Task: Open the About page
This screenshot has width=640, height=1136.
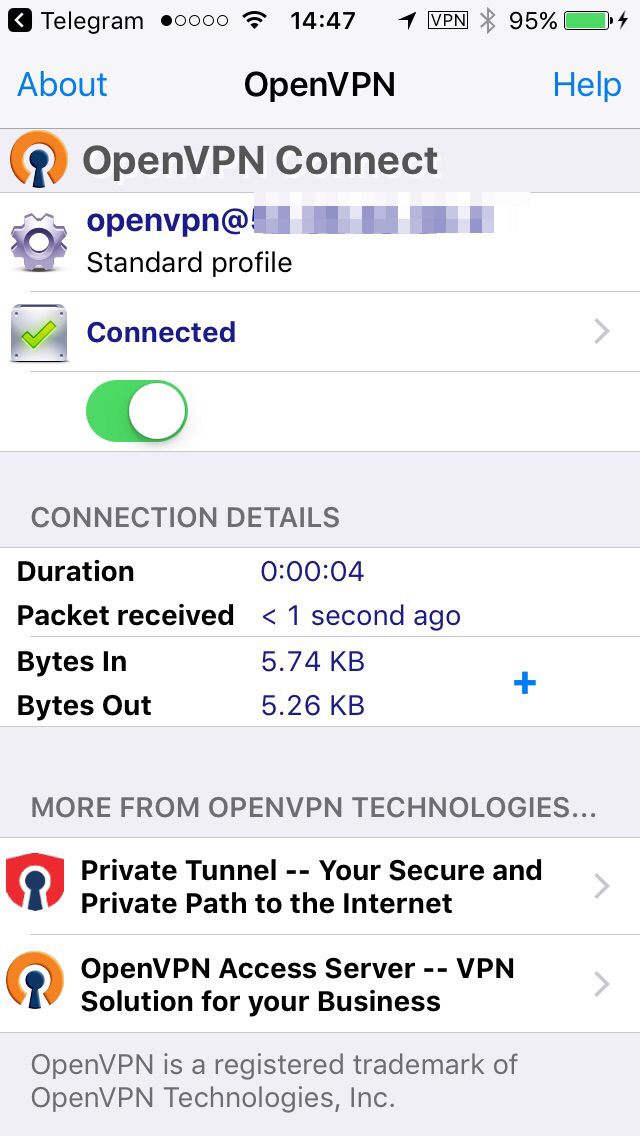Action: pos(62,85)
